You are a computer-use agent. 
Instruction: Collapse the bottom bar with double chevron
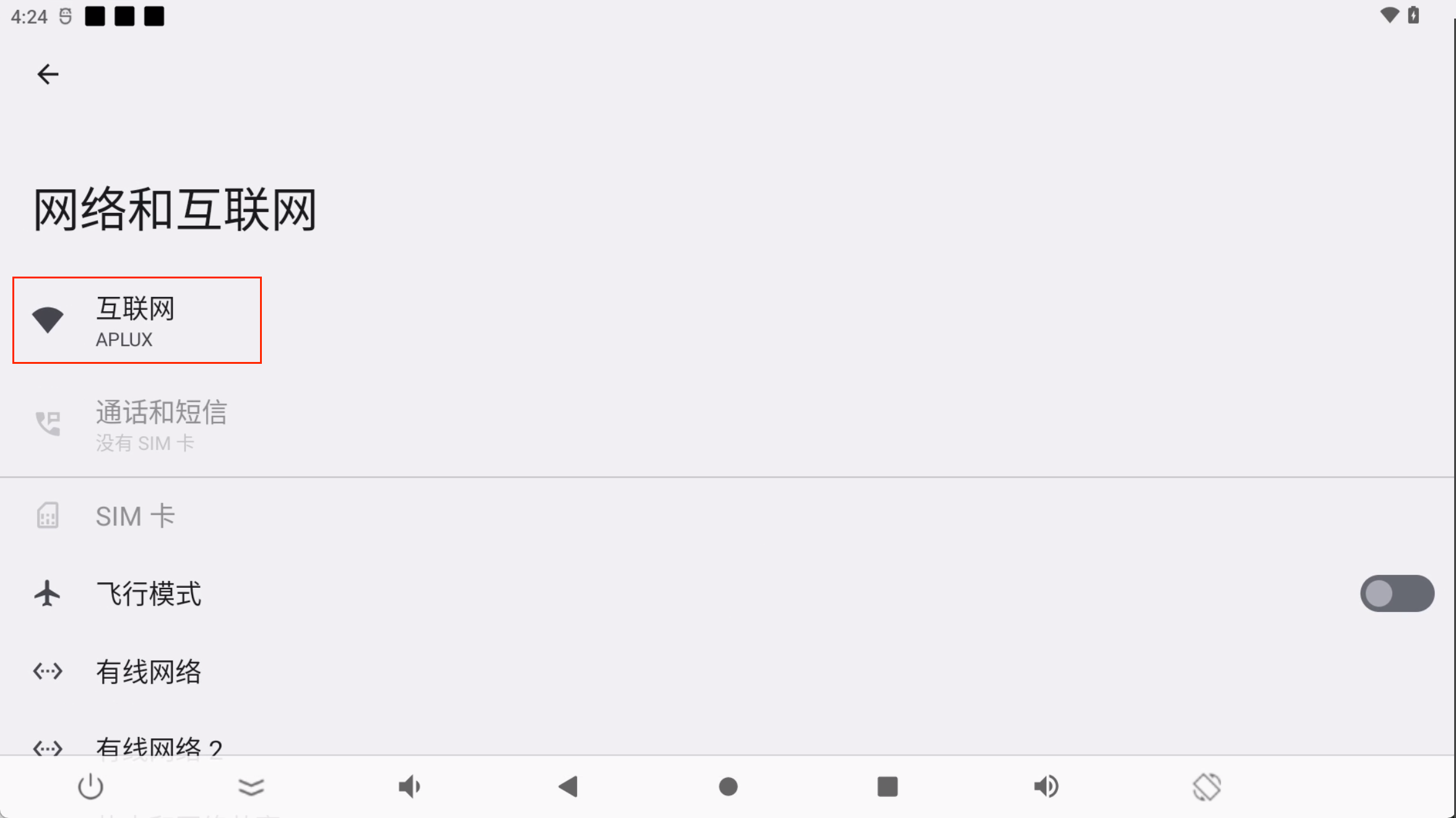[x=251, y=787]
